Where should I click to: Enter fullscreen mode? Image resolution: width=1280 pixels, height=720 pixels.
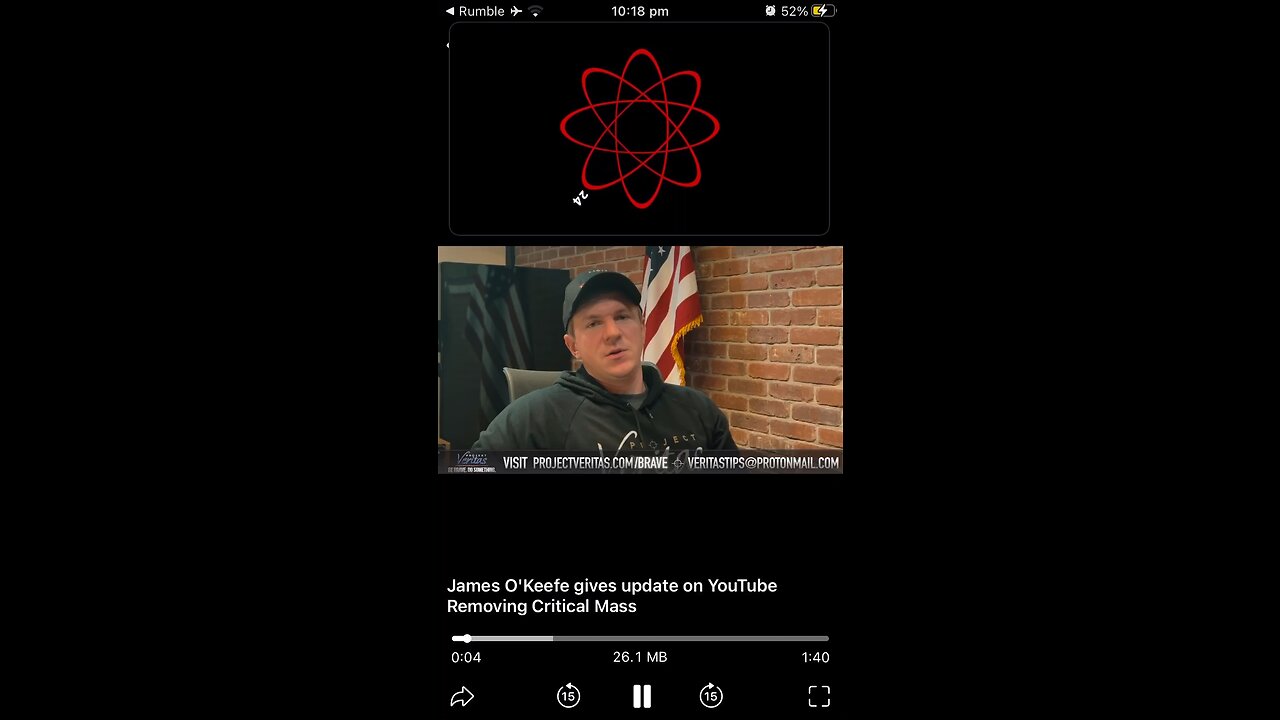[819, 696]
